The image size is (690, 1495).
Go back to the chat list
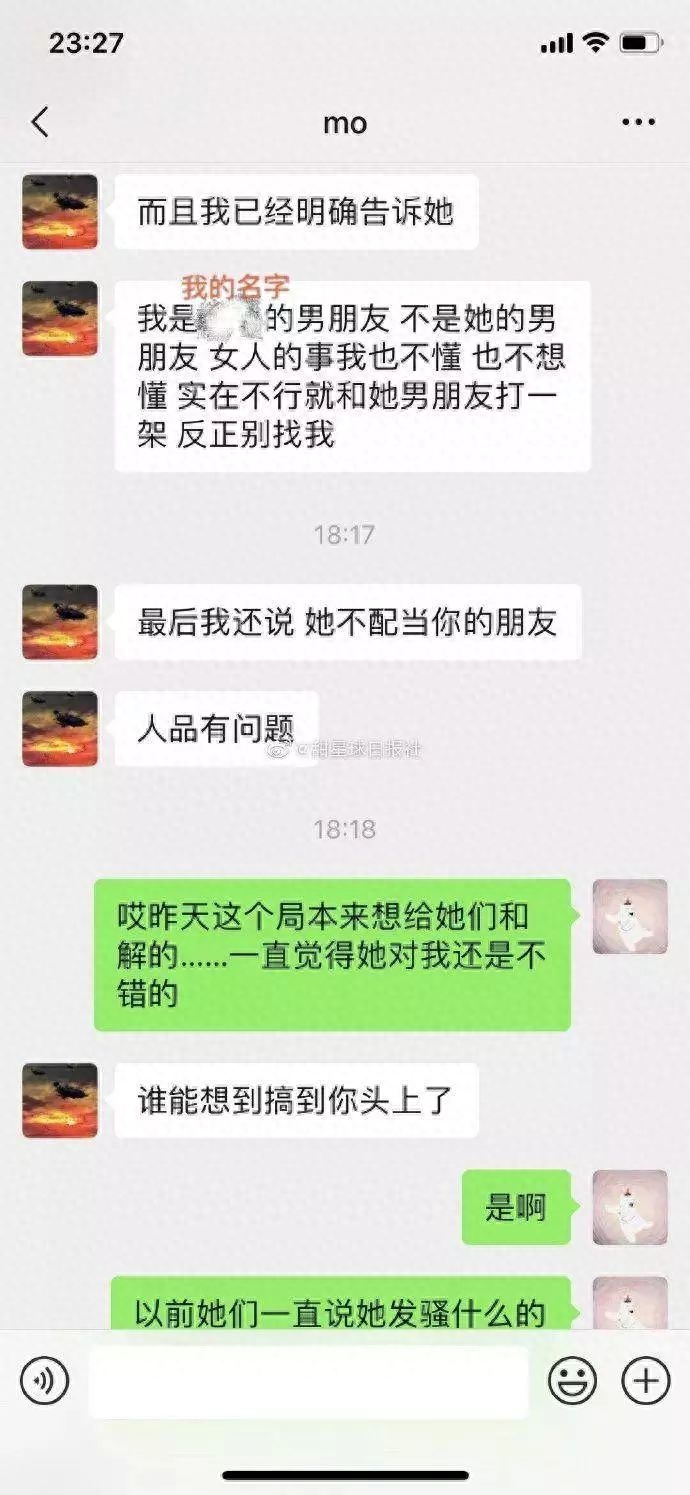tap(40, 122)
